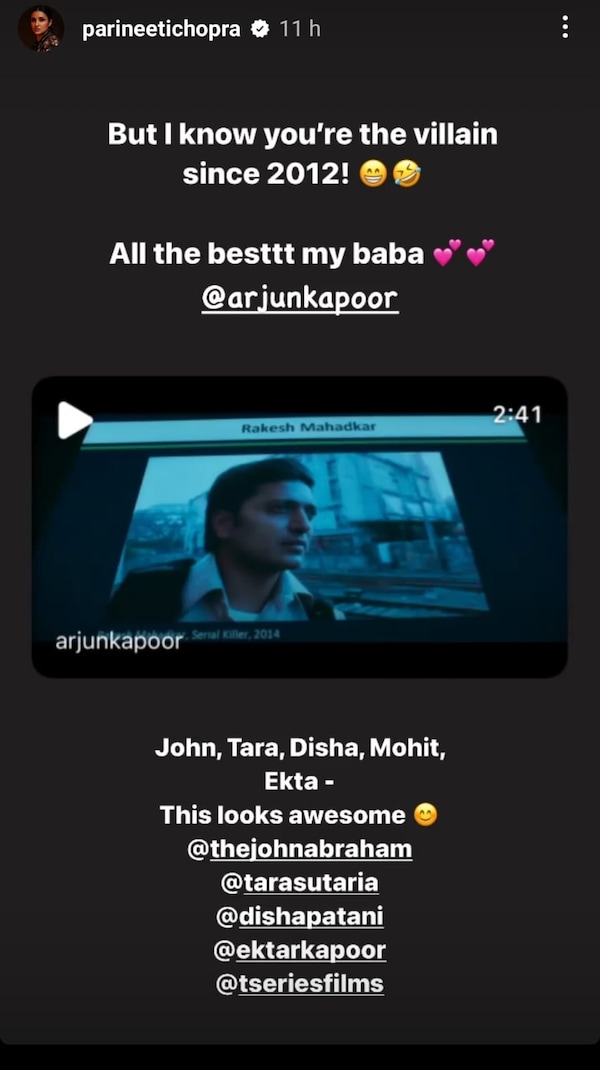The height and width of the screenshot is (1070, 600).
Task: Open the @tseriesfilms mention
Action: pyautogui.click(x=299, y=984)
